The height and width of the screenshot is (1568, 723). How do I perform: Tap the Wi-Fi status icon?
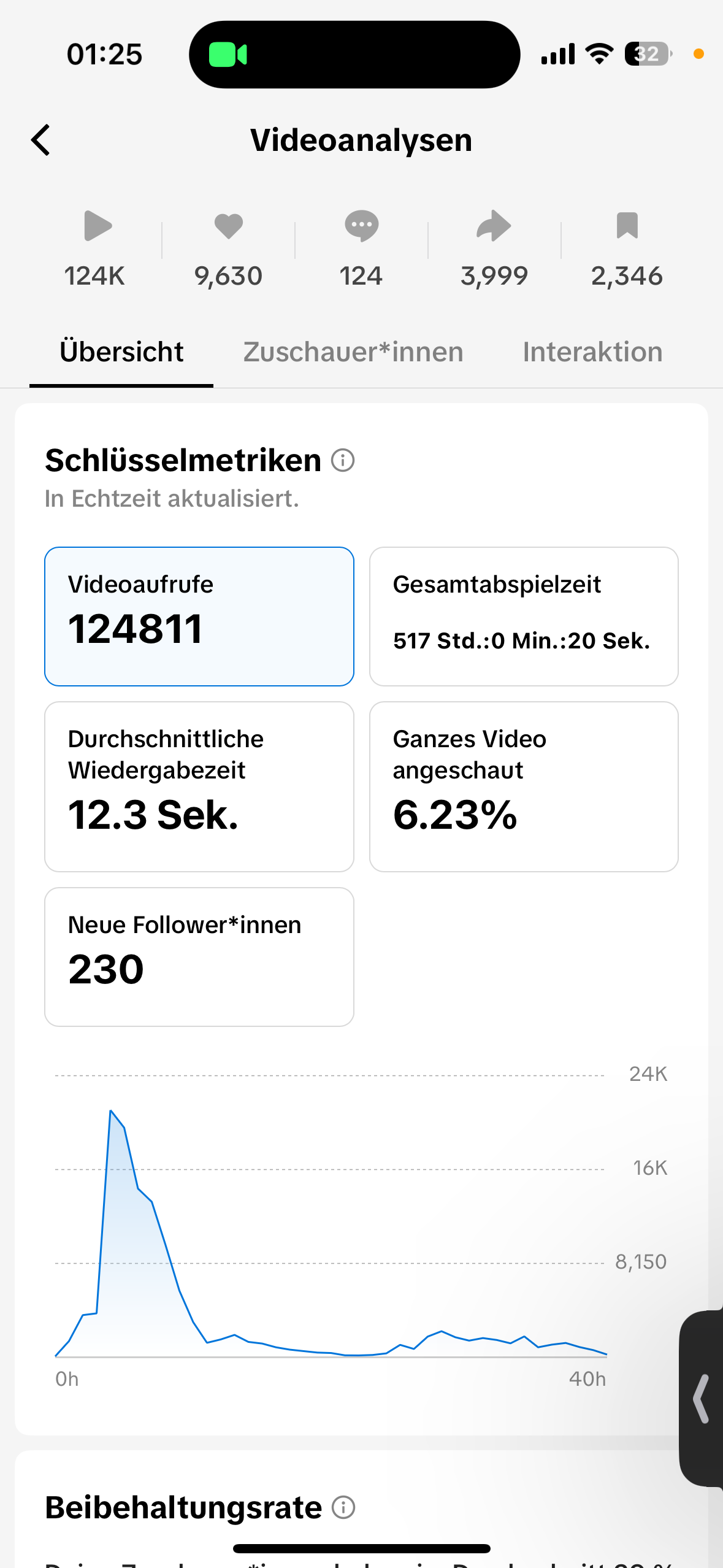[x=598, y=54]
